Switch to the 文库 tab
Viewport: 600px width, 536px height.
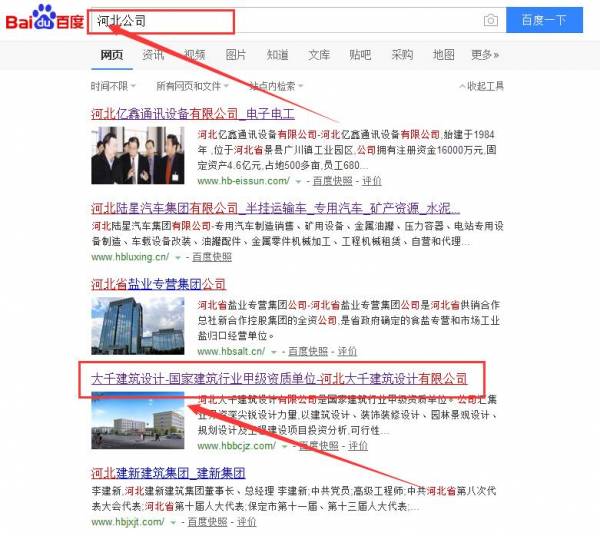click(319, 55)
